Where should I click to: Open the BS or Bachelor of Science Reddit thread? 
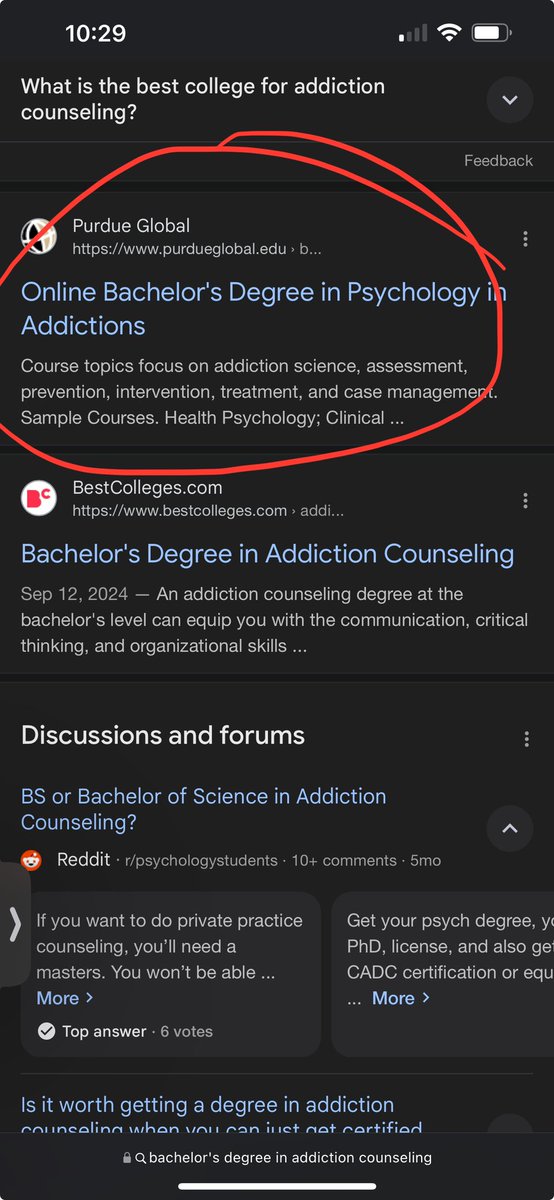204,809
